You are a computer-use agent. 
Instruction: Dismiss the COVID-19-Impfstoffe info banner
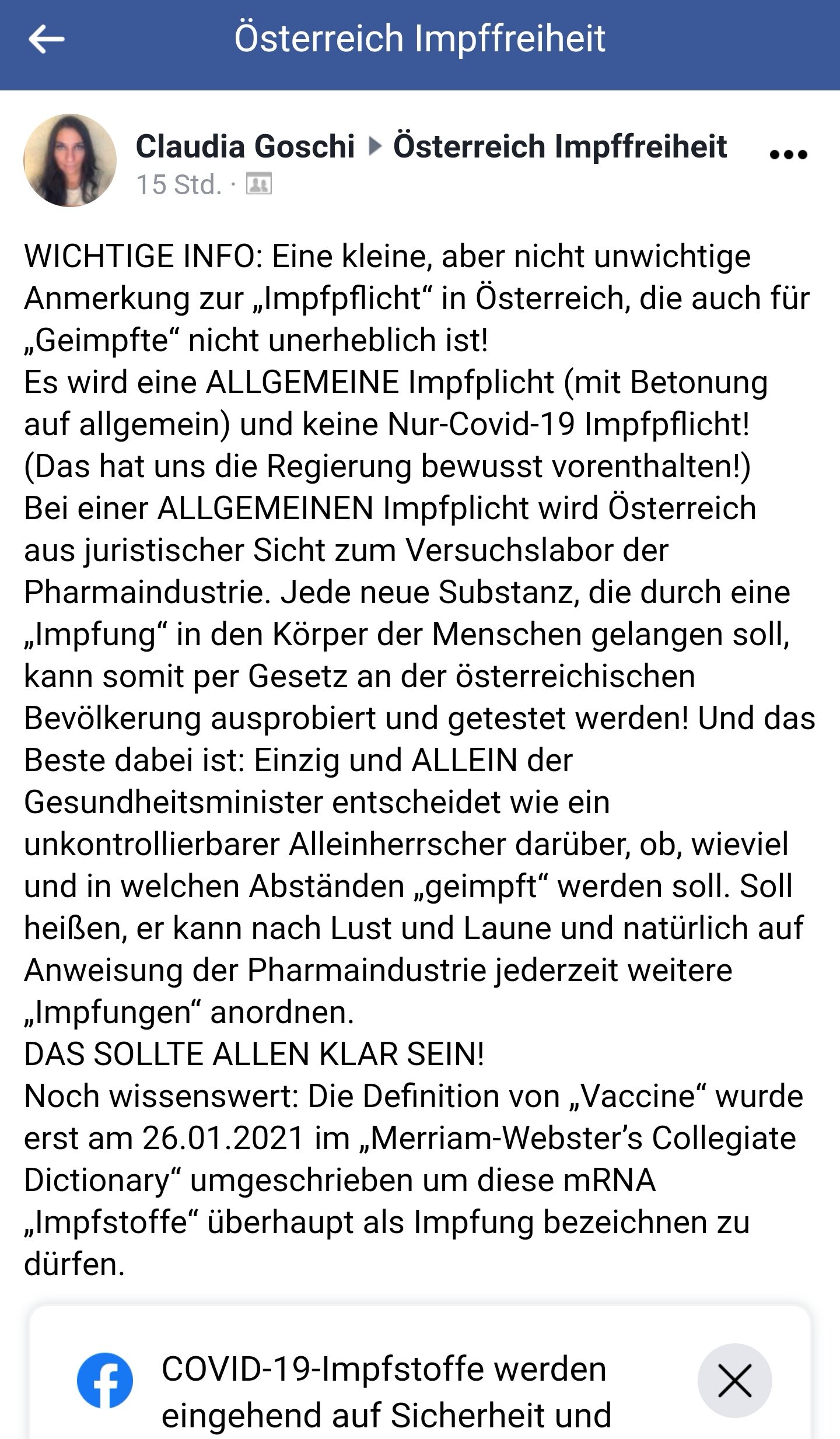[x=734, y=1380]
